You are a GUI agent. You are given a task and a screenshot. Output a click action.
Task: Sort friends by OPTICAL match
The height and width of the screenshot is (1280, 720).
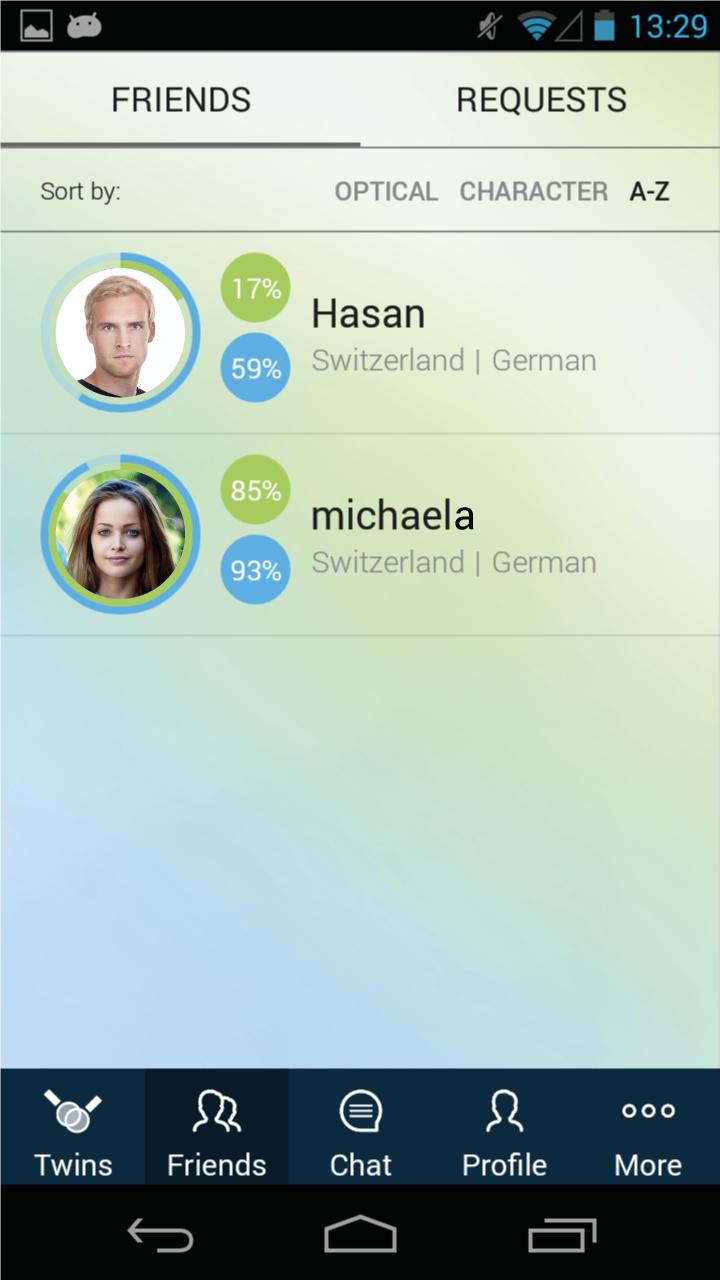click(387, 191)
